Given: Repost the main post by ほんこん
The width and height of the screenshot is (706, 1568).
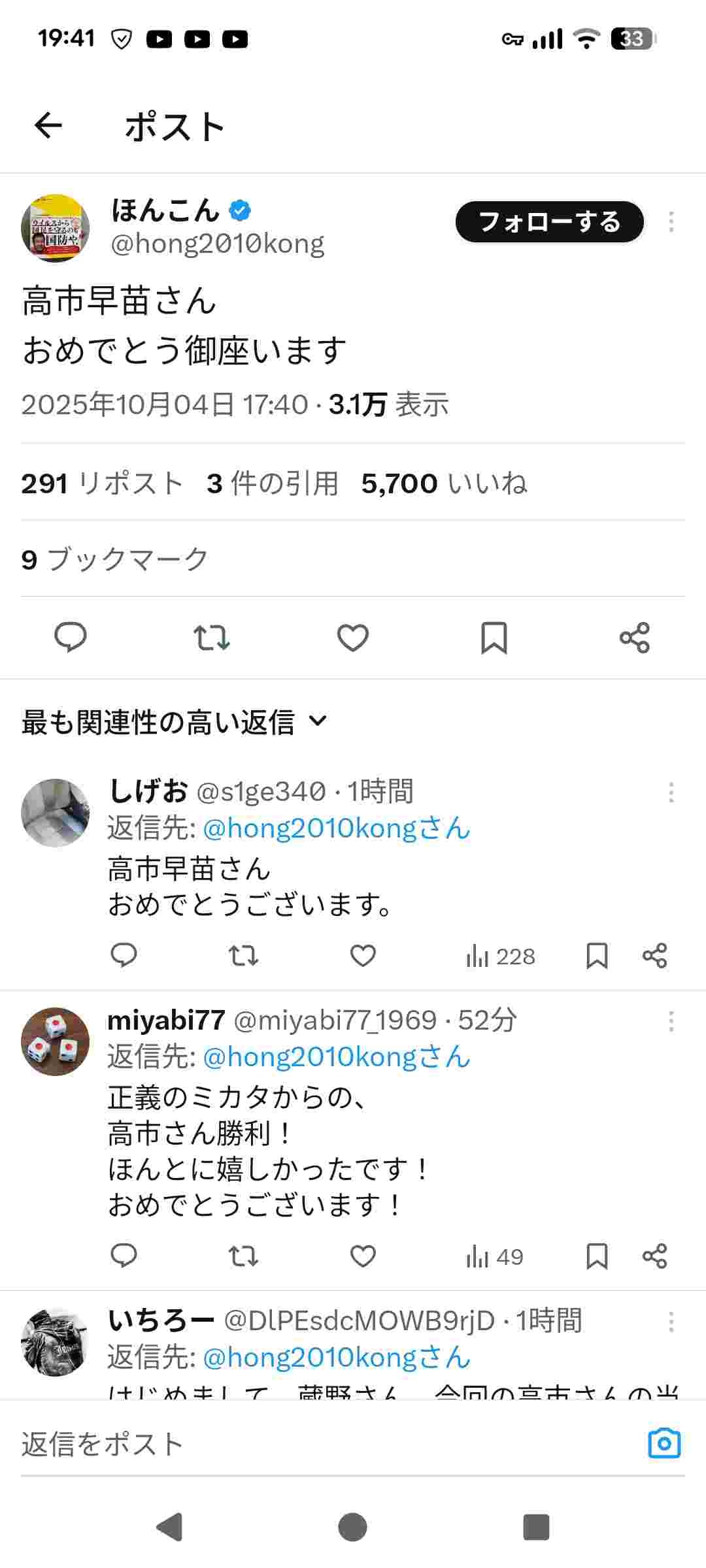Looking at the screenshot, I should (x=212, y=638).
